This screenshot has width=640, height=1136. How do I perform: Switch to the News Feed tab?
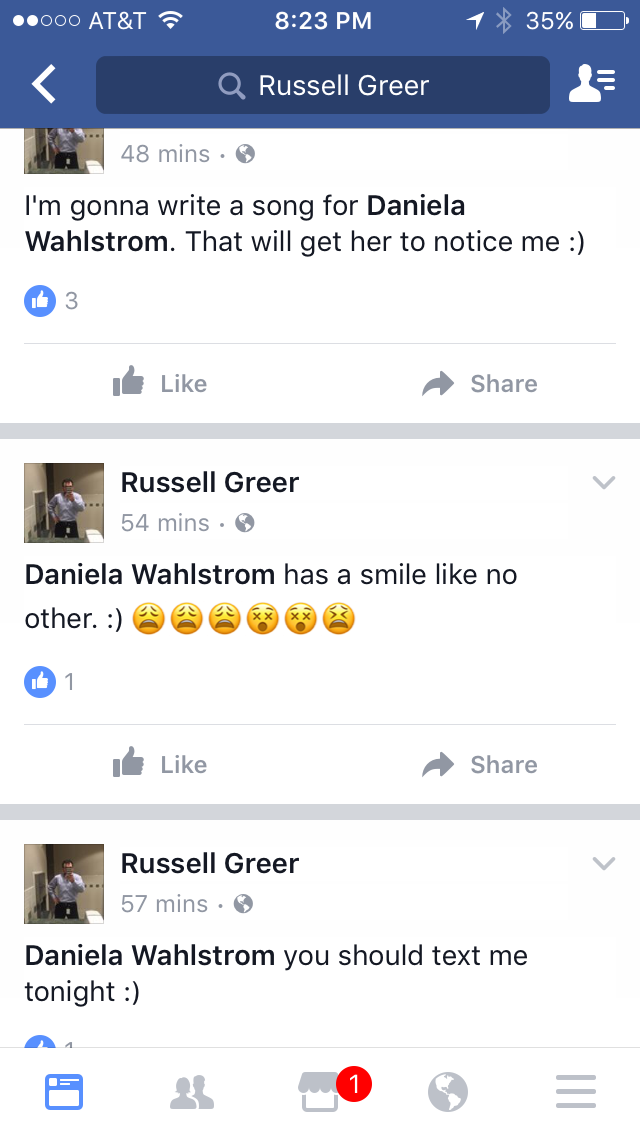[x=65, y=1092]
